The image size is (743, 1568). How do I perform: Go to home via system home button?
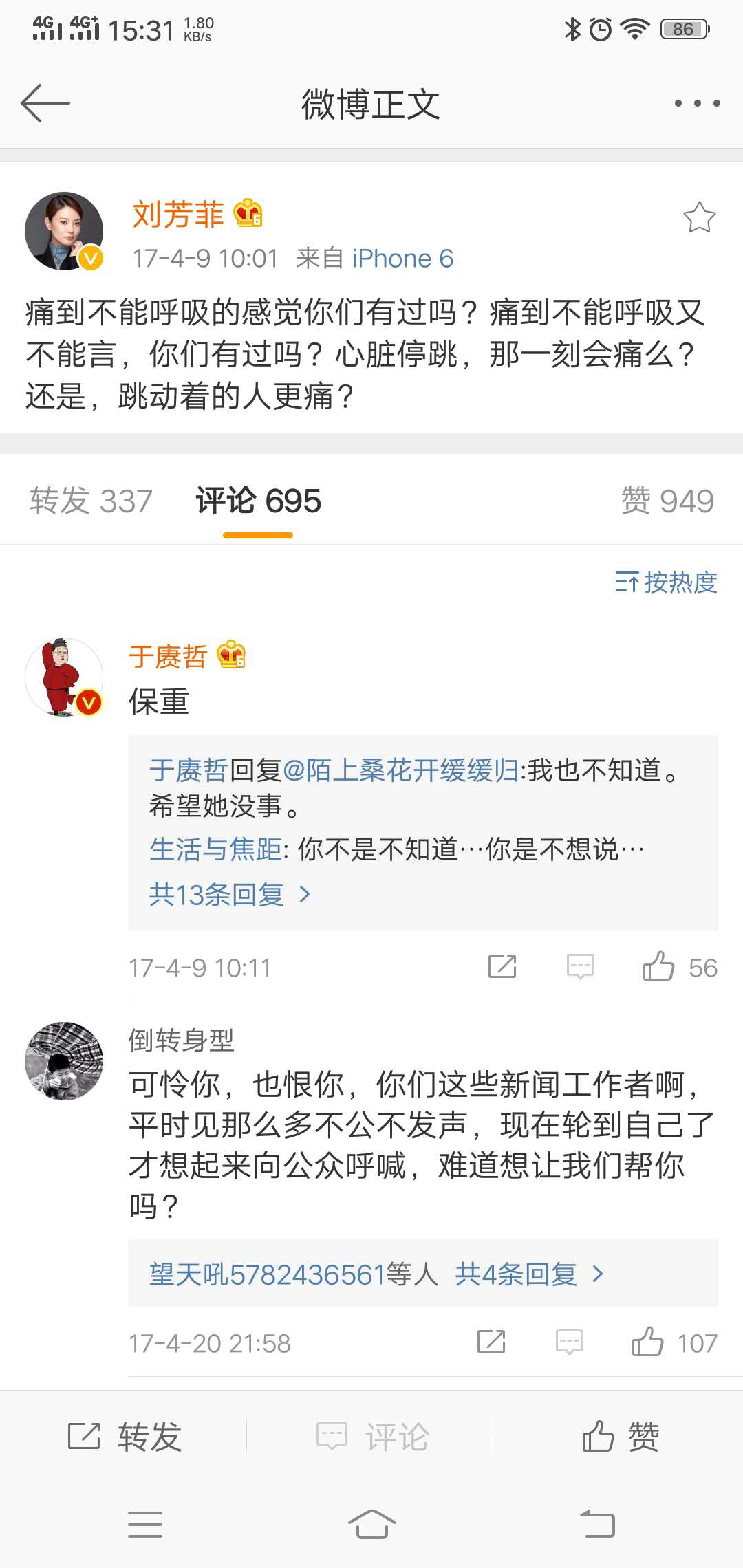coord(371,1524)
